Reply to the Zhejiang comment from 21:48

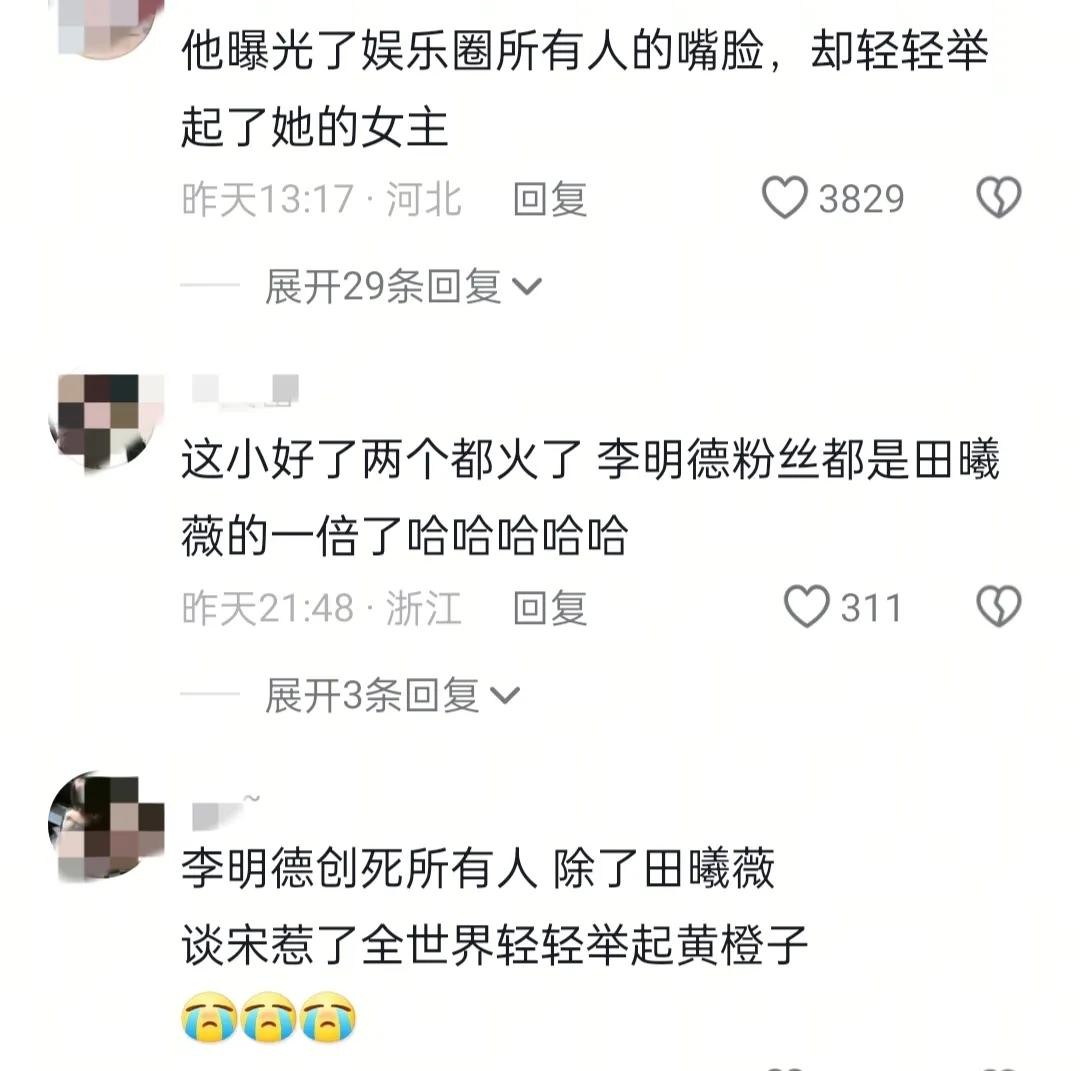pyautogui.click(x=549, y=608)
